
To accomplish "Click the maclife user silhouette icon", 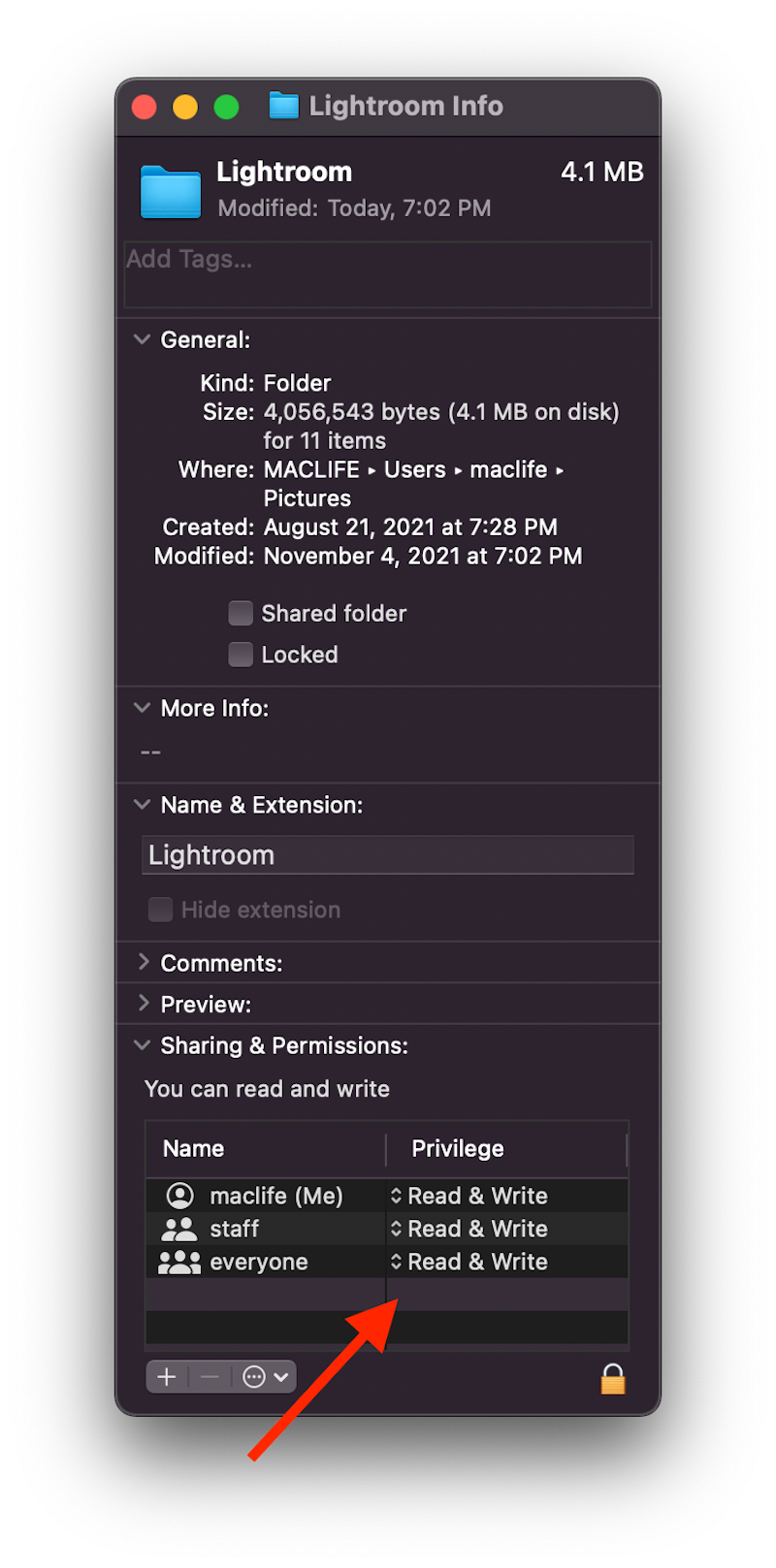I will point(179,1196).
